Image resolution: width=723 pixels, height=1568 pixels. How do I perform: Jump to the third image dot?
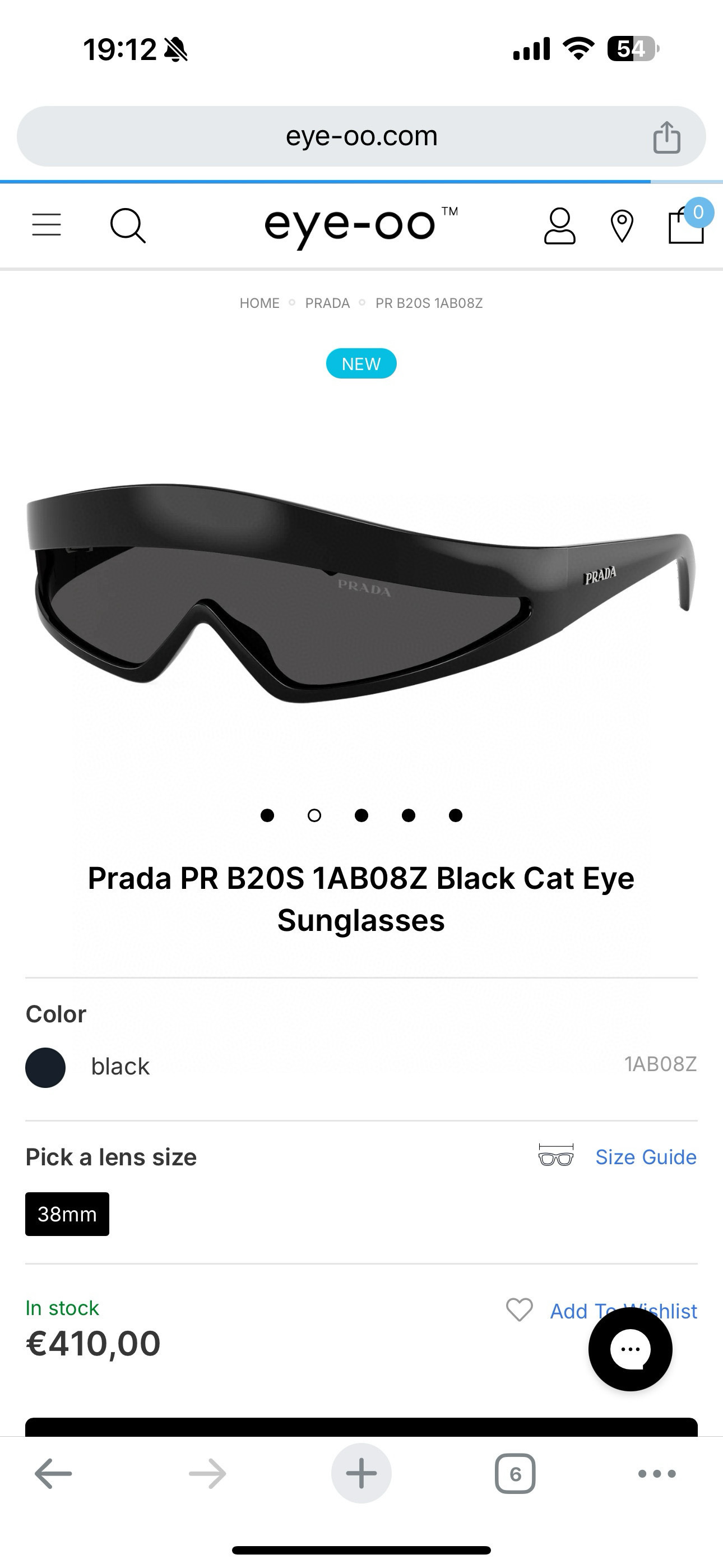(361, 815)
